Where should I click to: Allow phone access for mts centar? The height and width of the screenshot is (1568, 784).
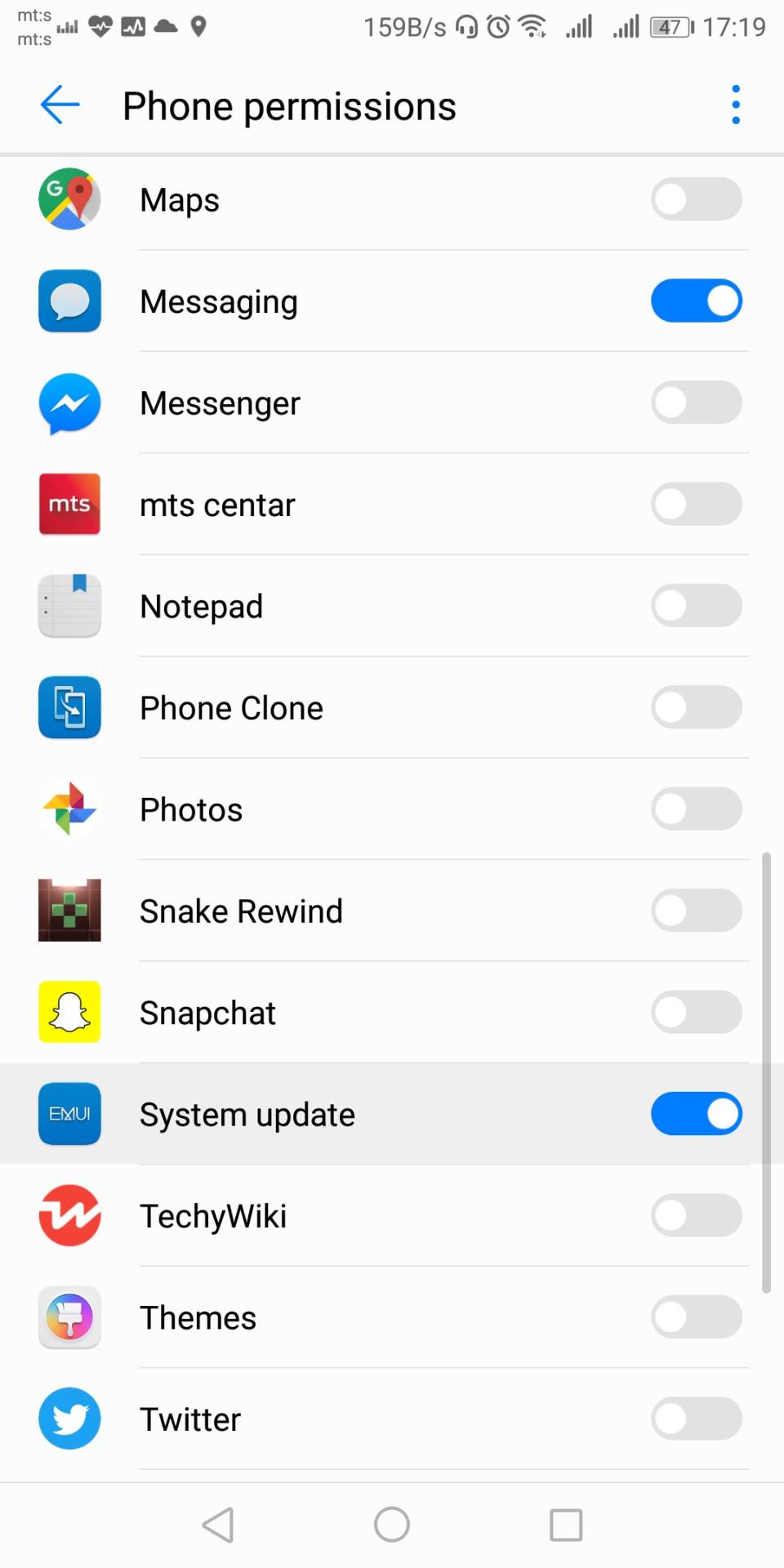(696, 504)
